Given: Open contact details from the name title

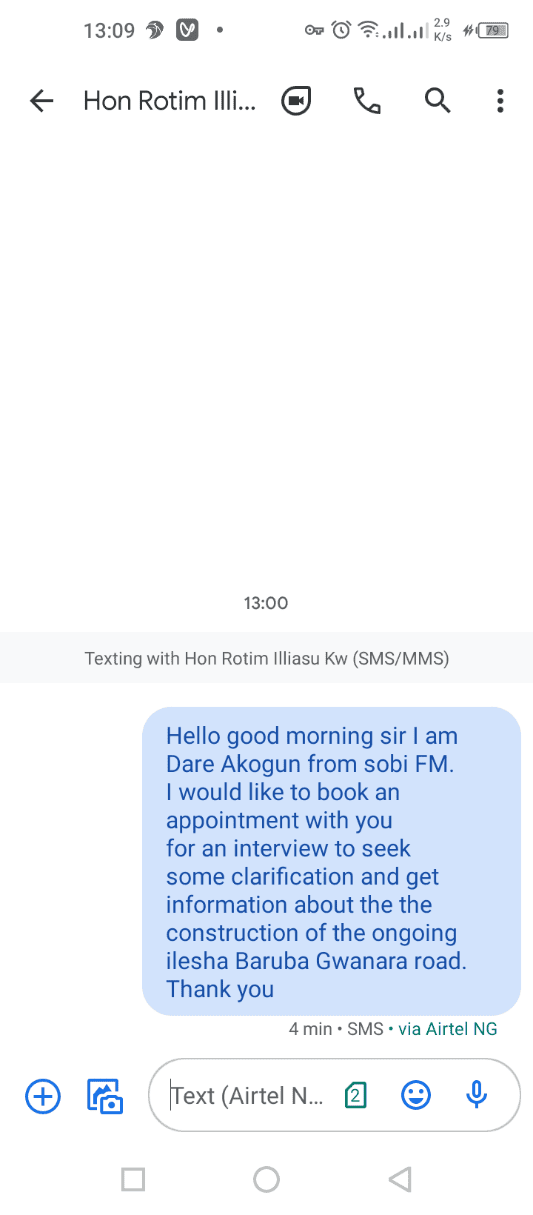Looking at the screenshot, I should pyautogui.click(x=170, y=101).
